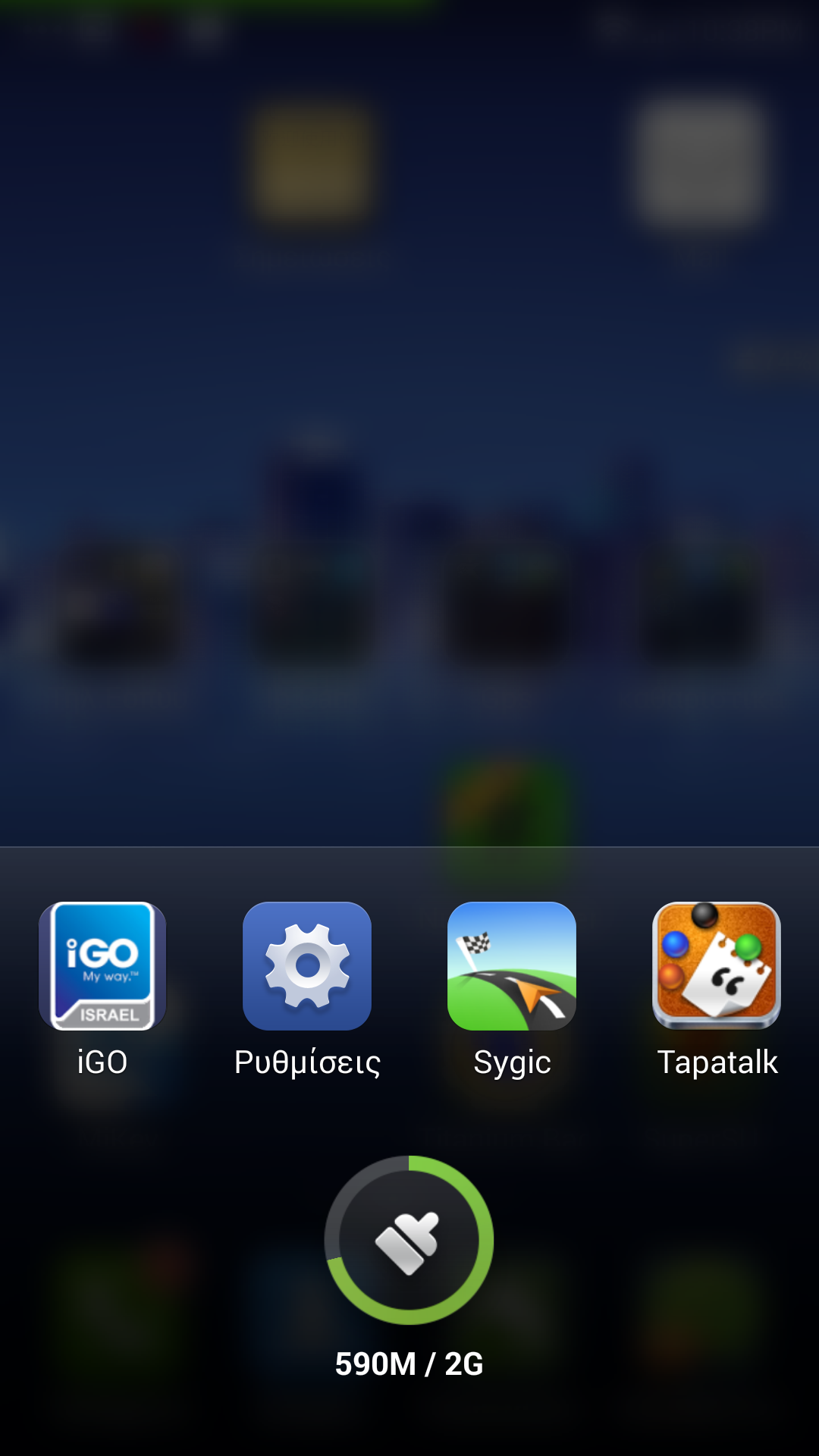Open Ρυθμίσεις (Settings) app
Screen dimensions: 819x1456
pos(307,965)
